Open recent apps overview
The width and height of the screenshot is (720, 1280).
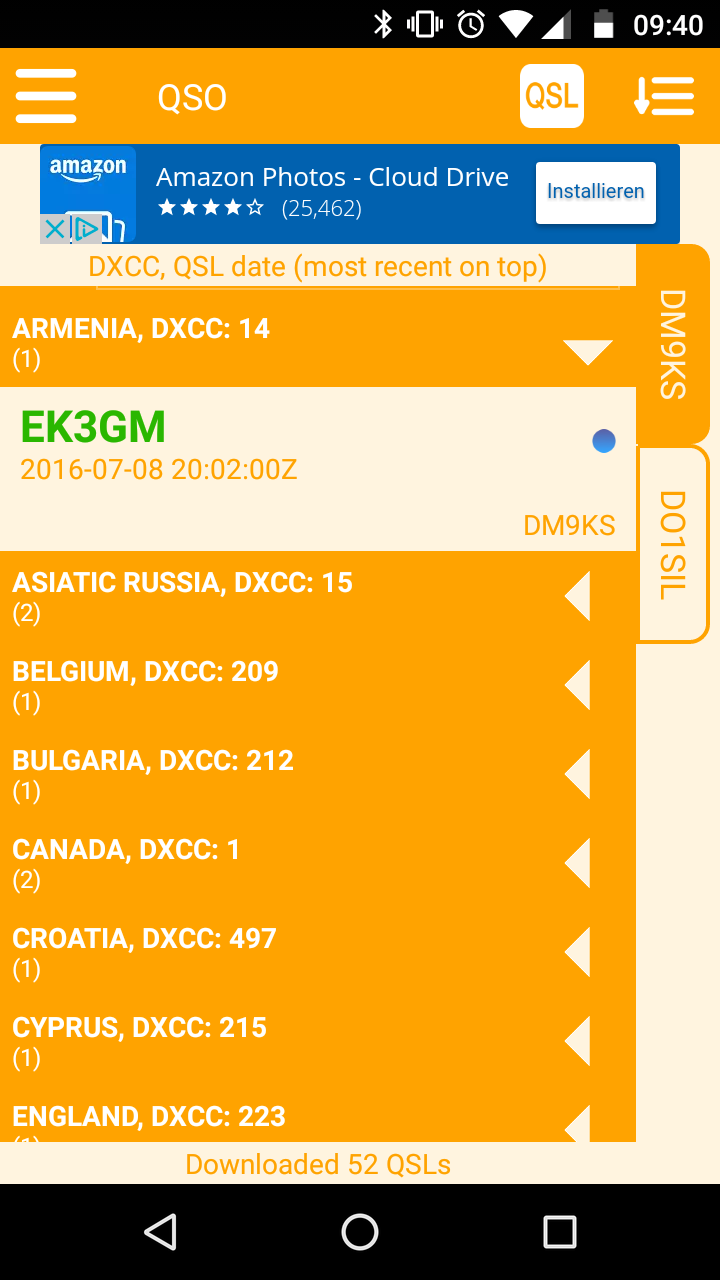[560, 1232]
